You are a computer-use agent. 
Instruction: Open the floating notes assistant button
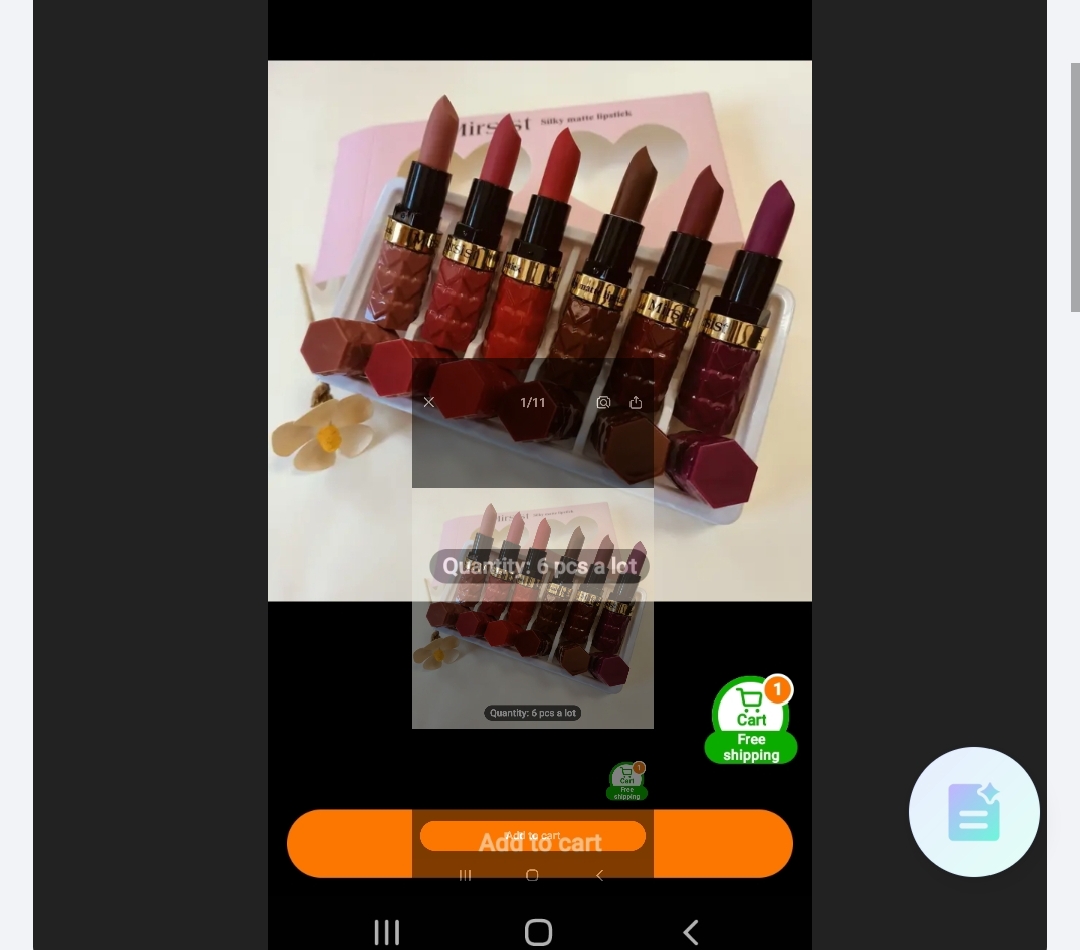point(973,812)
